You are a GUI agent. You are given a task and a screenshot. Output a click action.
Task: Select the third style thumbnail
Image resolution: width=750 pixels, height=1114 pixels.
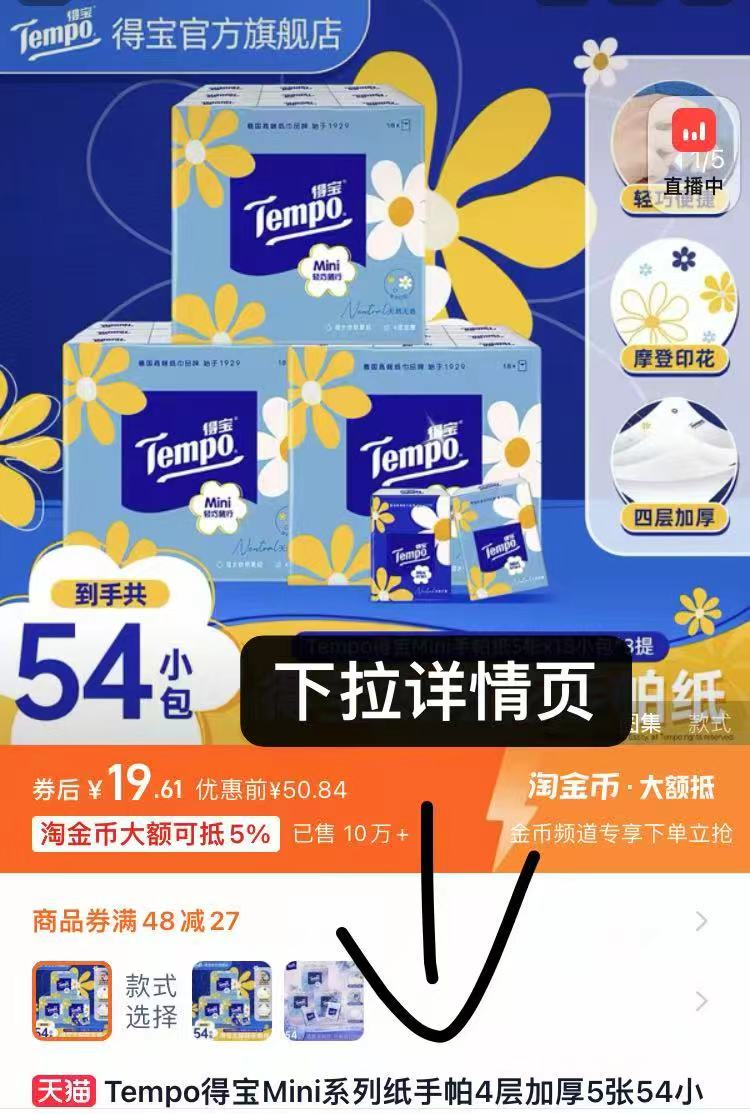(323, 1001)
